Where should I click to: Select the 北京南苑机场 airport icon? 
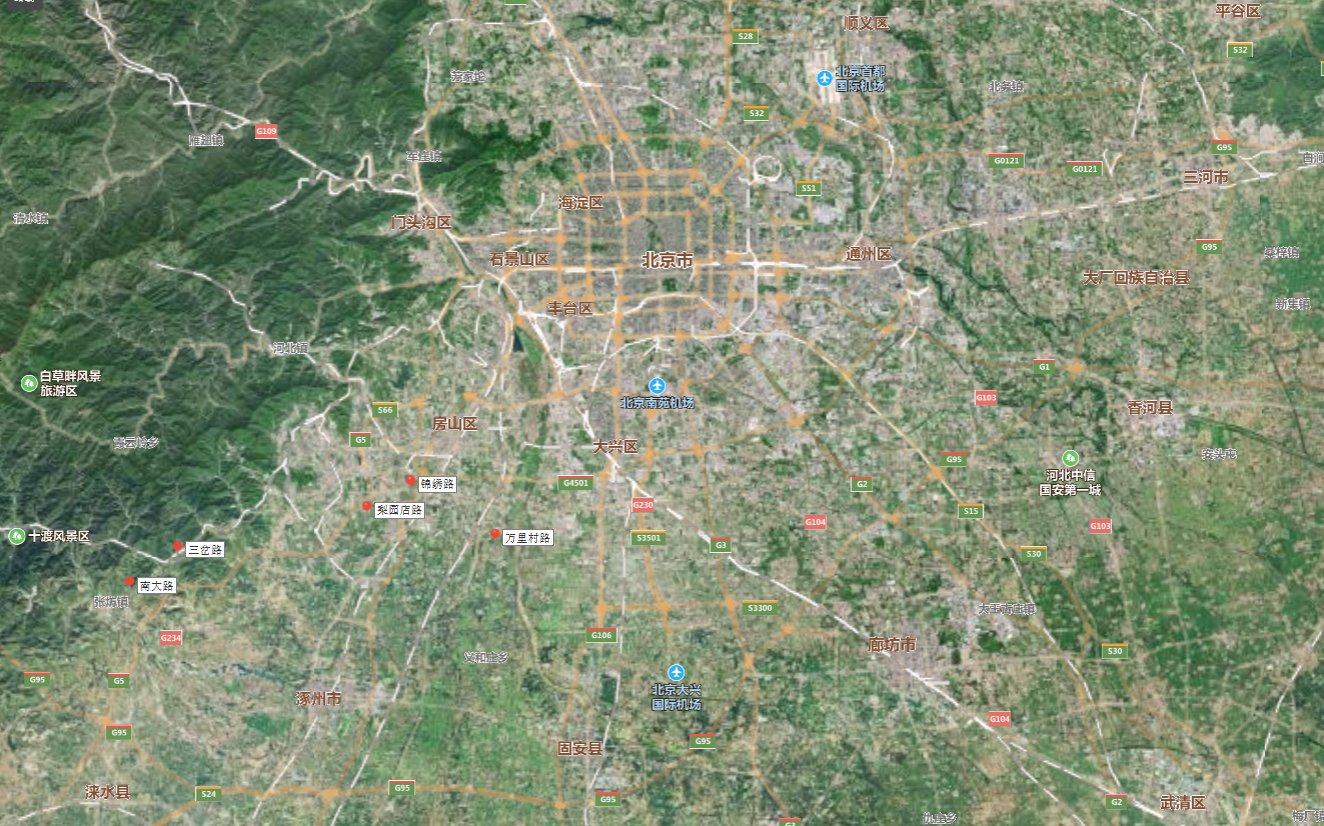tap(657, 386)
